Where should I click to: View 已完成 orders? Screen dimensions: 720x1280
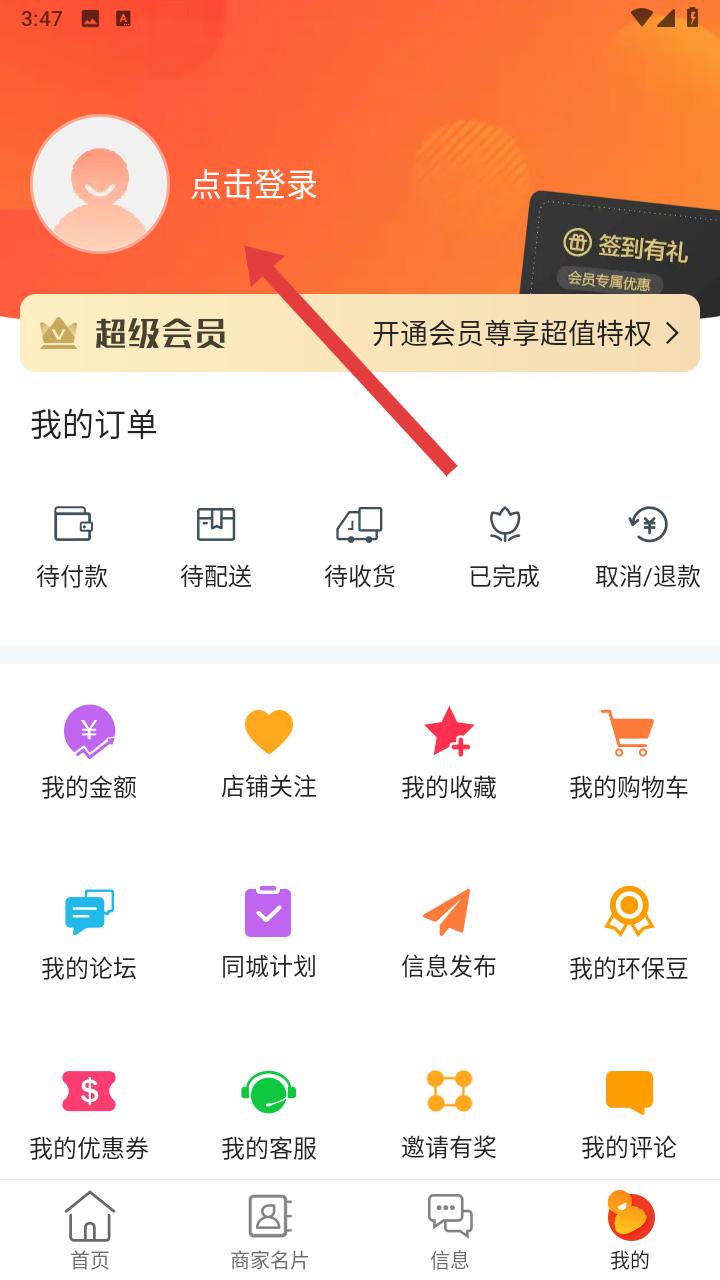tap(504, 546)
